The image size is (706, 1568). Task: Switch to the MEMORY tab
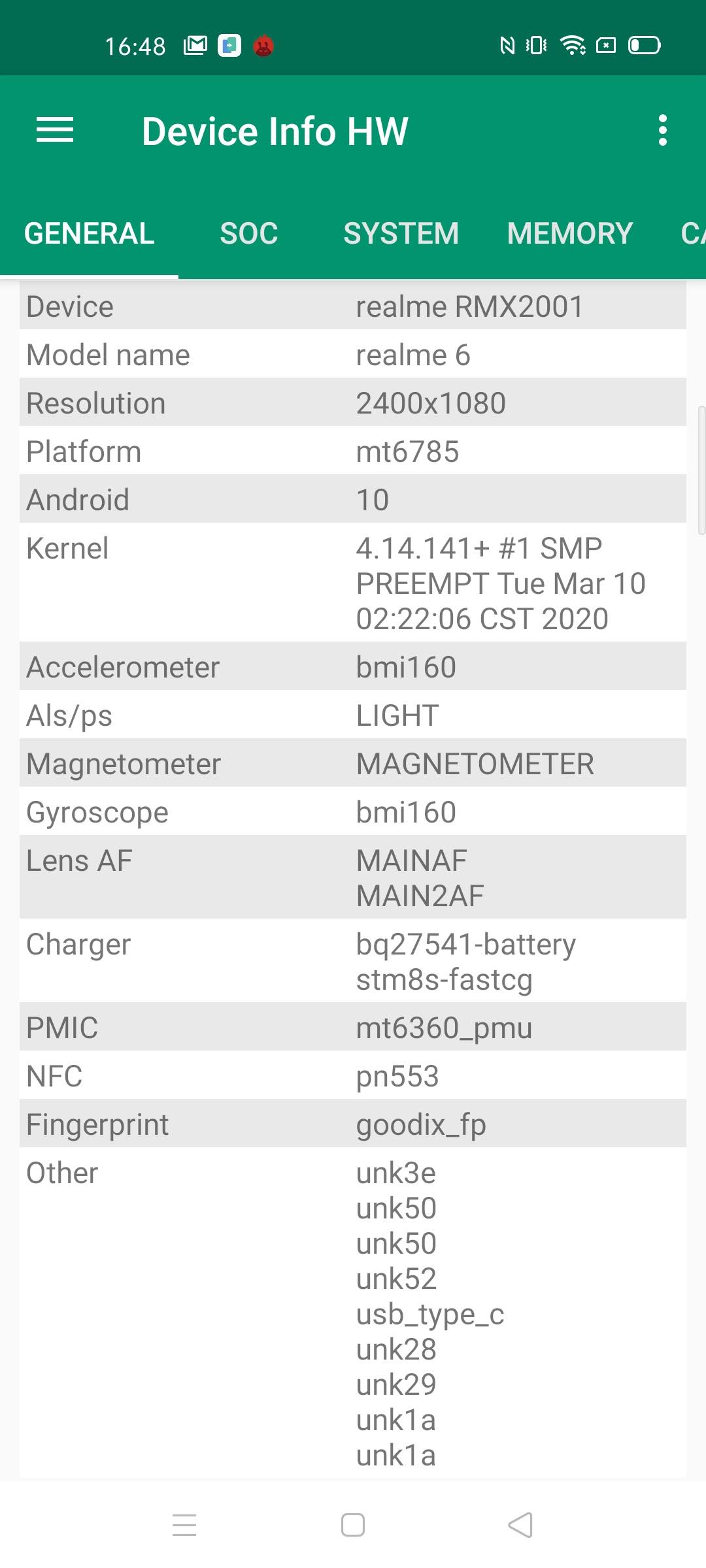[x=569, y=233]
